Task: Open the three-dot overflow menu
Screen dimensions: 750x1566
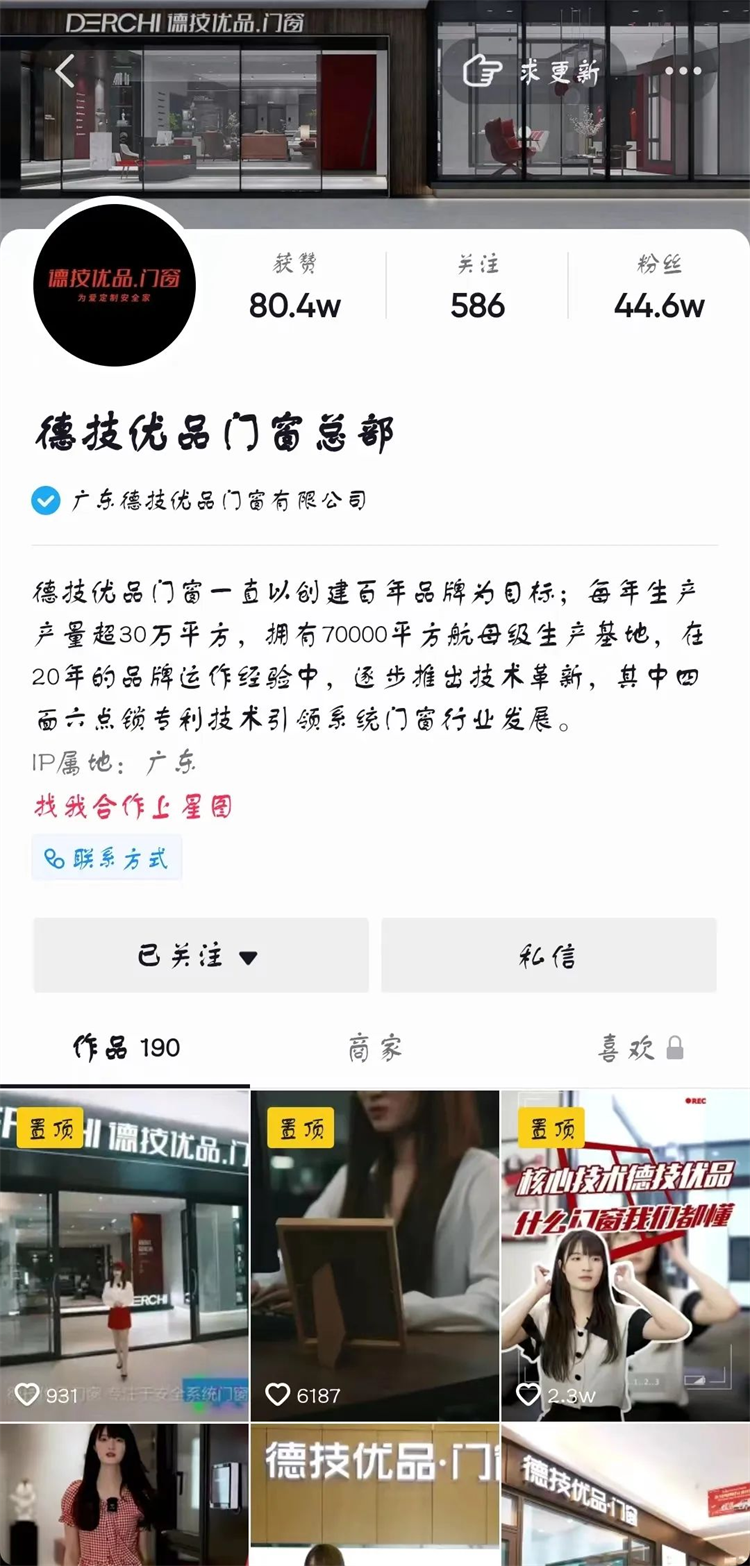Action: click(x=683, y=71)
